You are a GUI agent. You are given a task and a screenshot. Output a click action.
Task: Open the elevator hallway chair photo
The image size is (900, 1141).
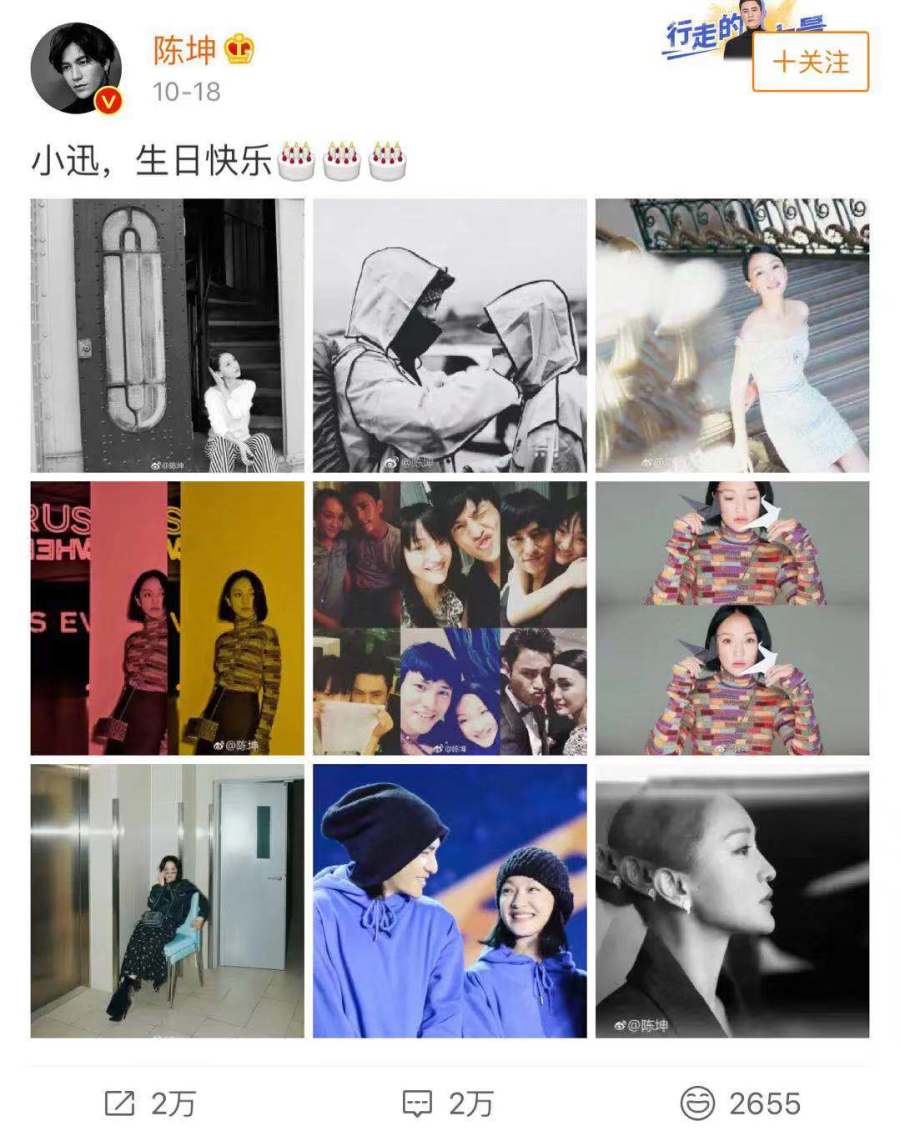click(x=167, y=900)
